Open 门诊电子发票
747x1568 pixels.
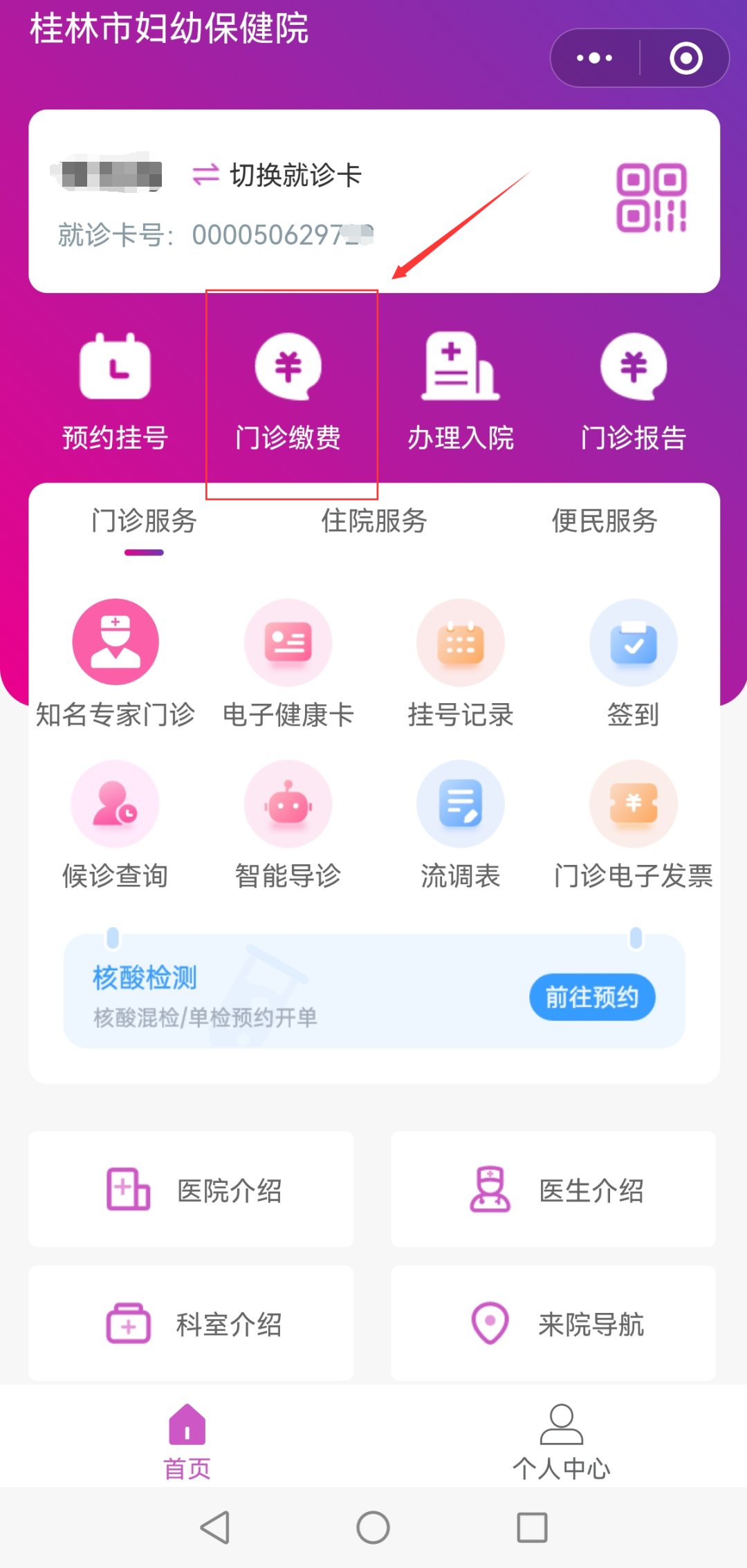tap(634, 824)
